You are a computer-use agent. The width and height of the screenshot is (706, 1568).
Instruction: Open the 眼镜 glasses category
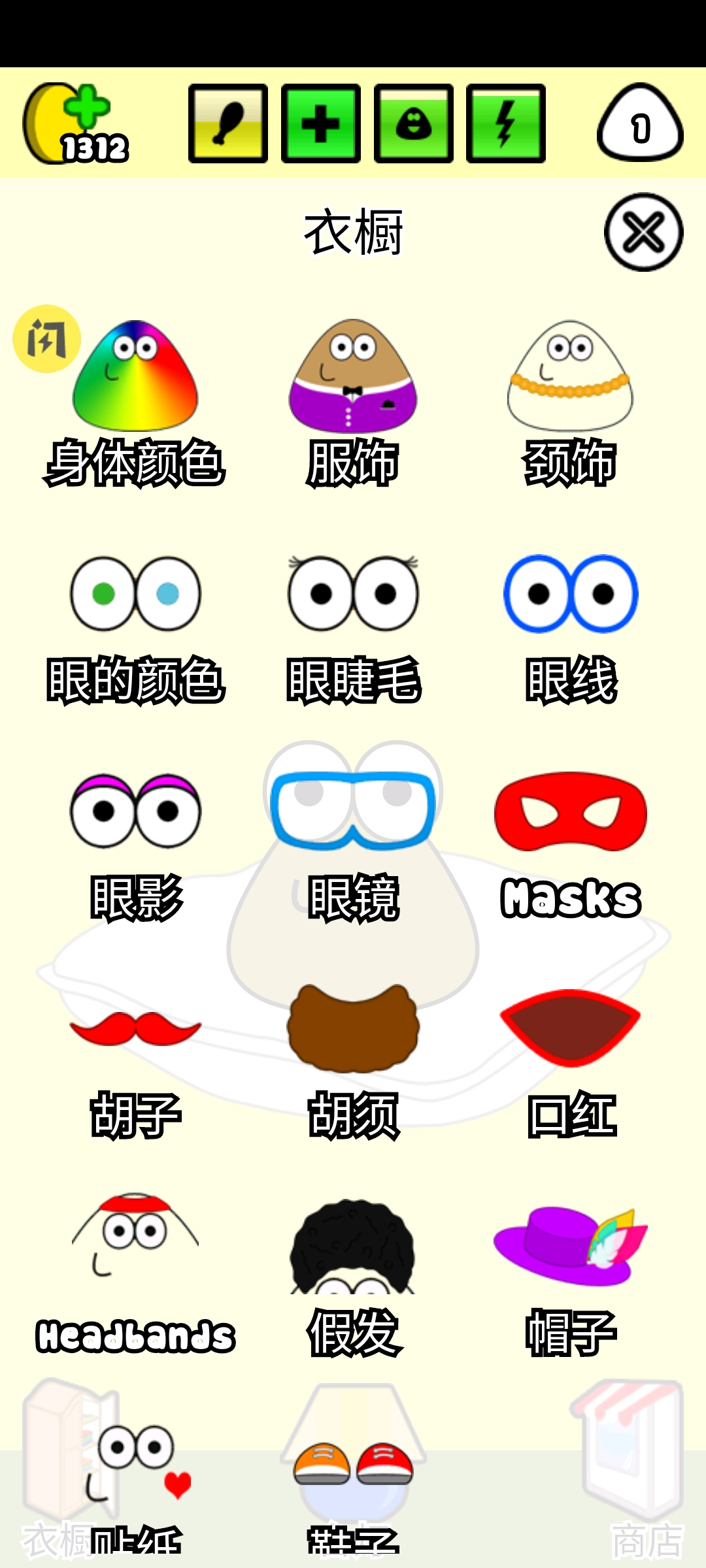[353, 810]
